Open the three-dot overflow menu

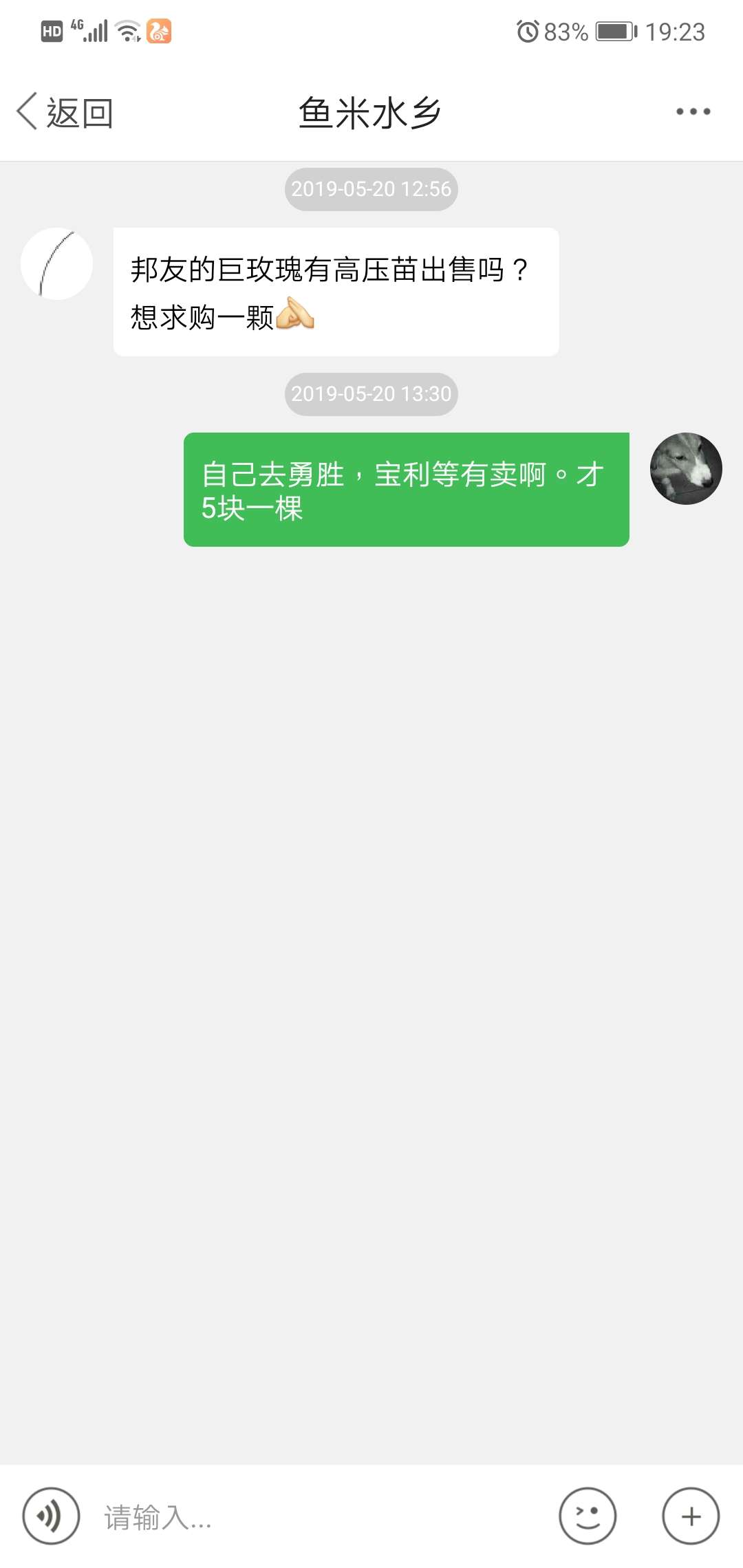pyautogui.click(x=693, y=111)
